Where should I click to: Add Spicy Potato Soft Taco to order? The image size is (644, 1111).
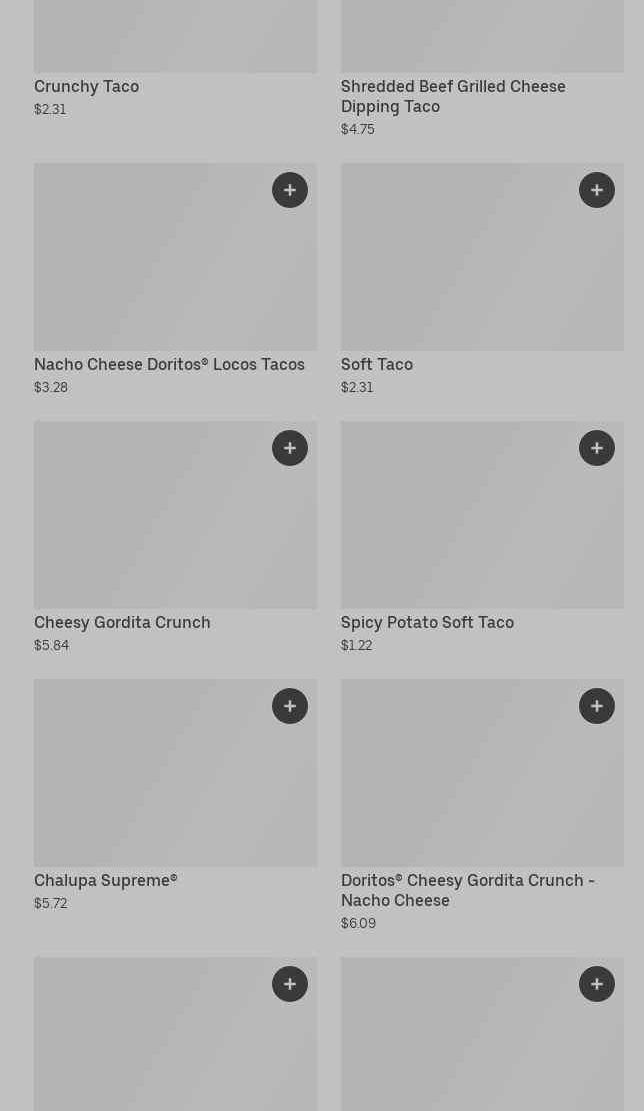pyautogui.click(x=597, y=448)
